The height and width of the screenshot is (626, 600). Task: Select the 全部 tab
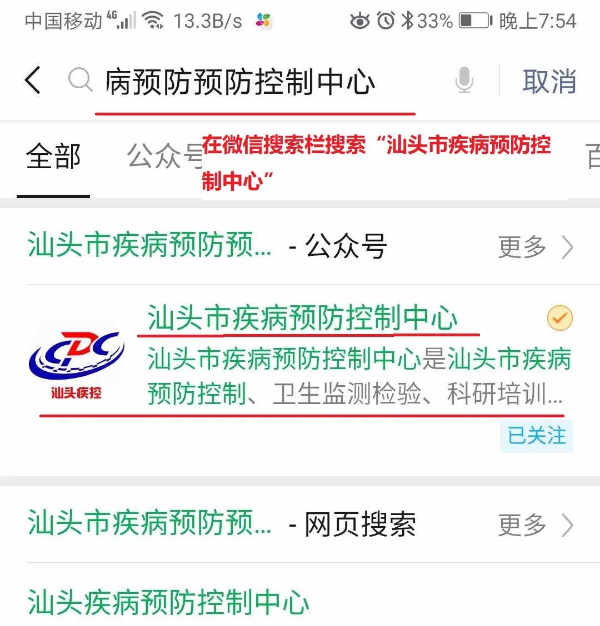(54, 157)
